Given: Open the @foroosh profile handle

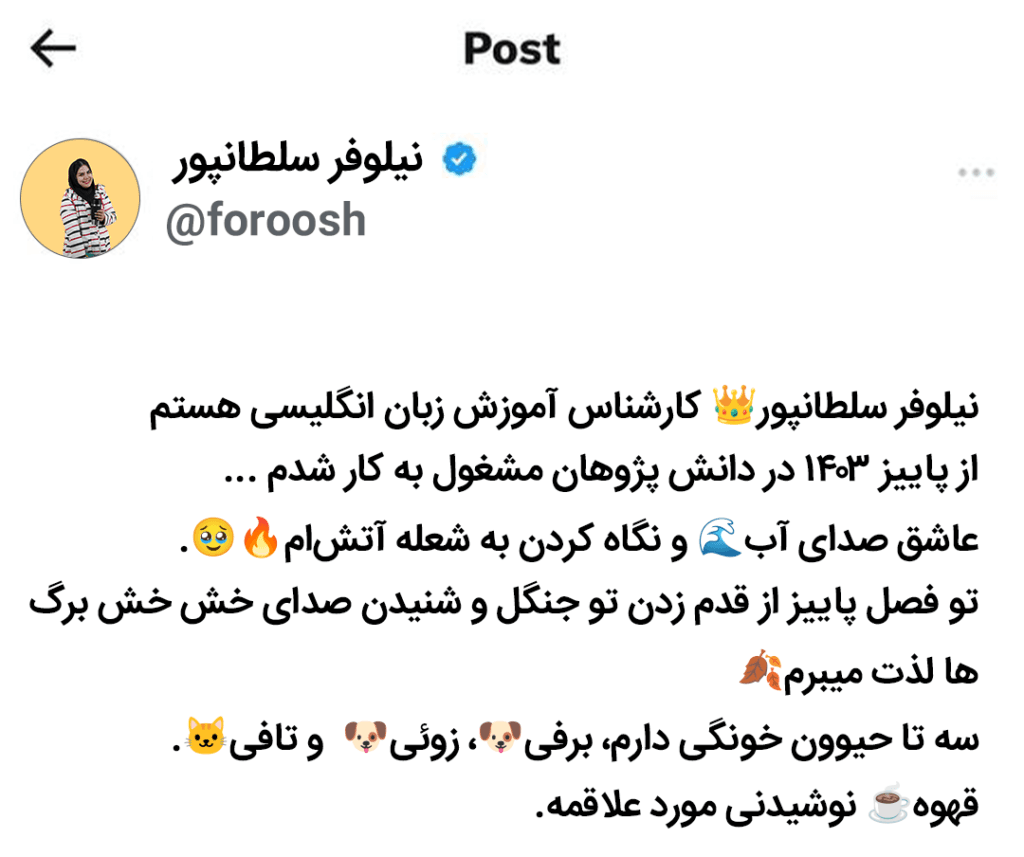Looking at the screenshot, I should tap(265, 221).
